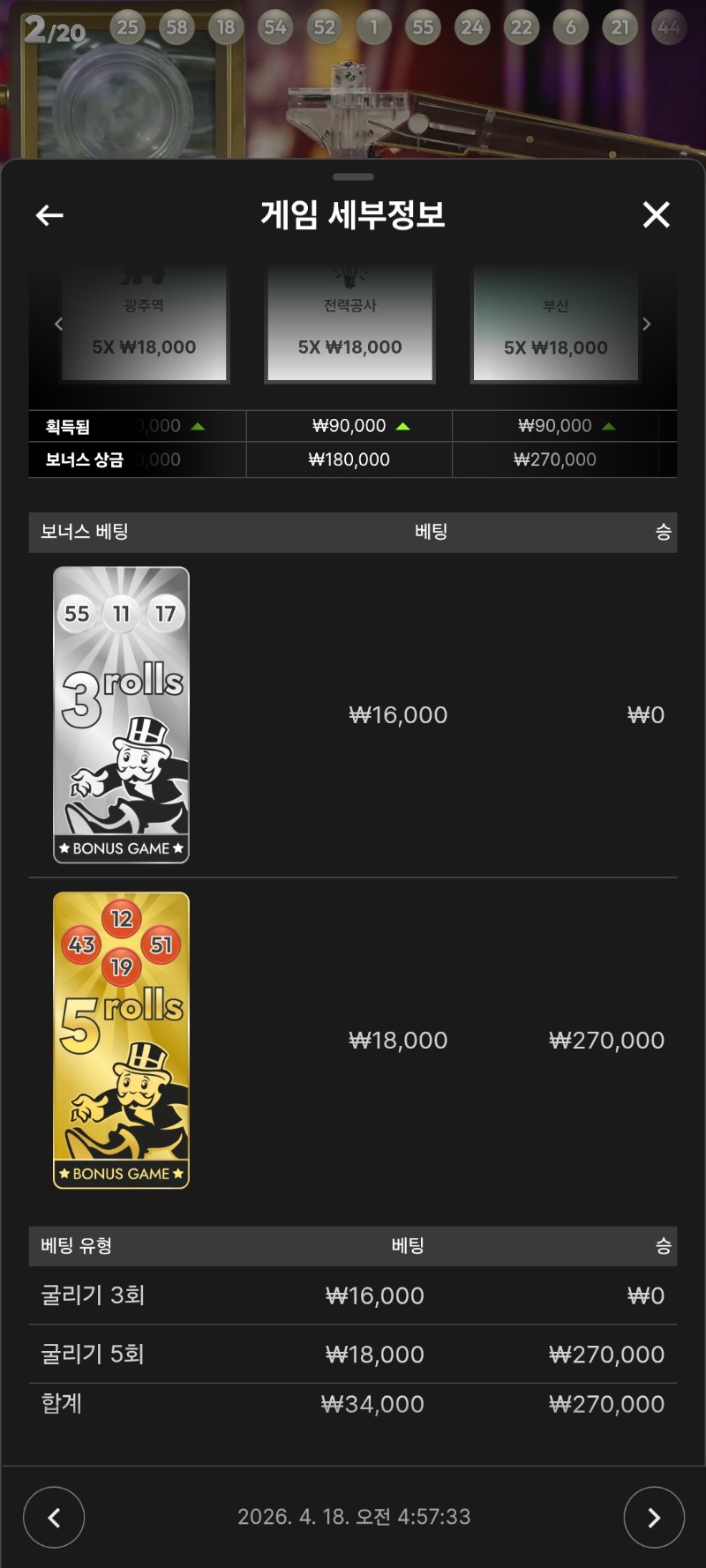The width and height of the screenshot is (706, 1568).
Task: Show the next property cards in the carousel
Action: (647, 324)
